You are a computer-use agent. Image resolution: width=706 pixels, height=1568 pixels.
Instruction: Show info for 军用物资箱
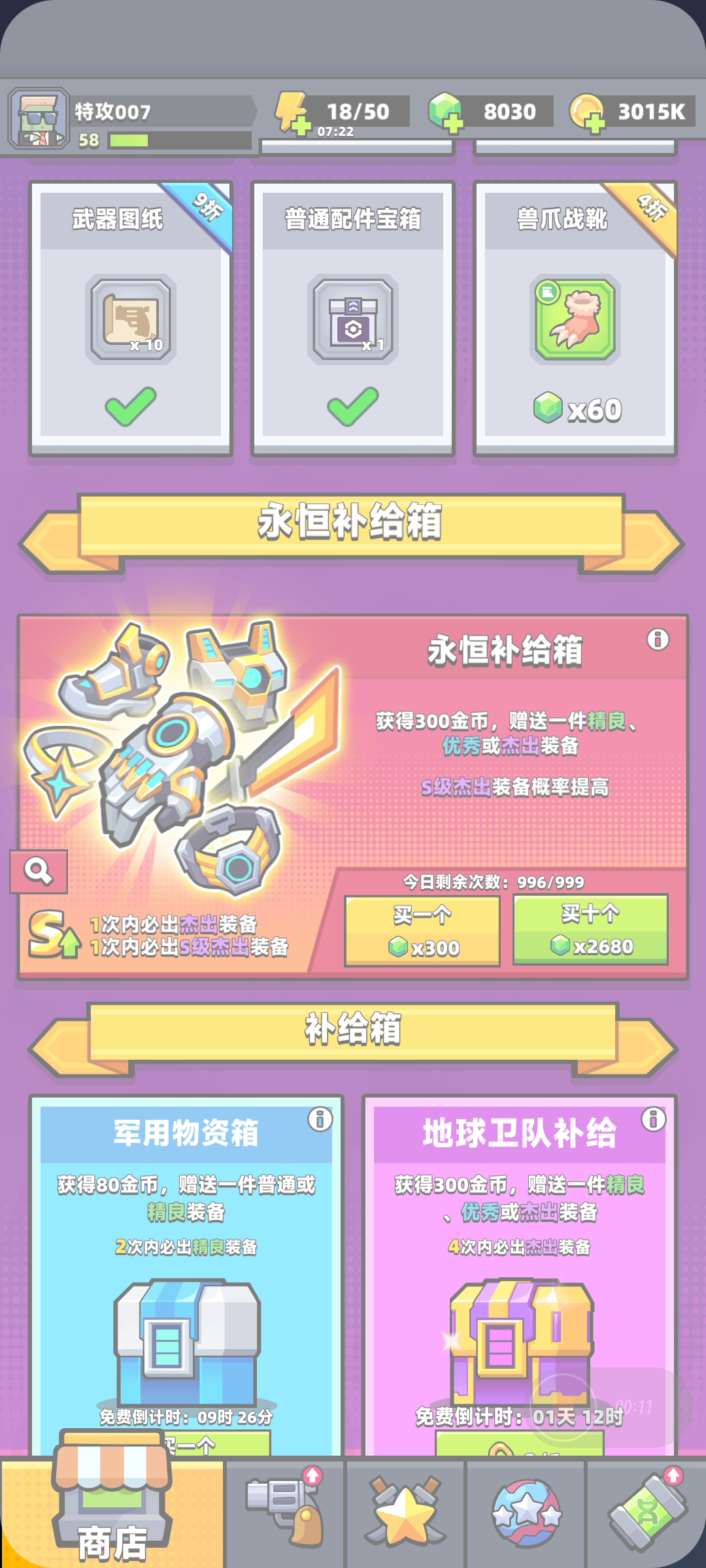click(x=320, y=1119)
